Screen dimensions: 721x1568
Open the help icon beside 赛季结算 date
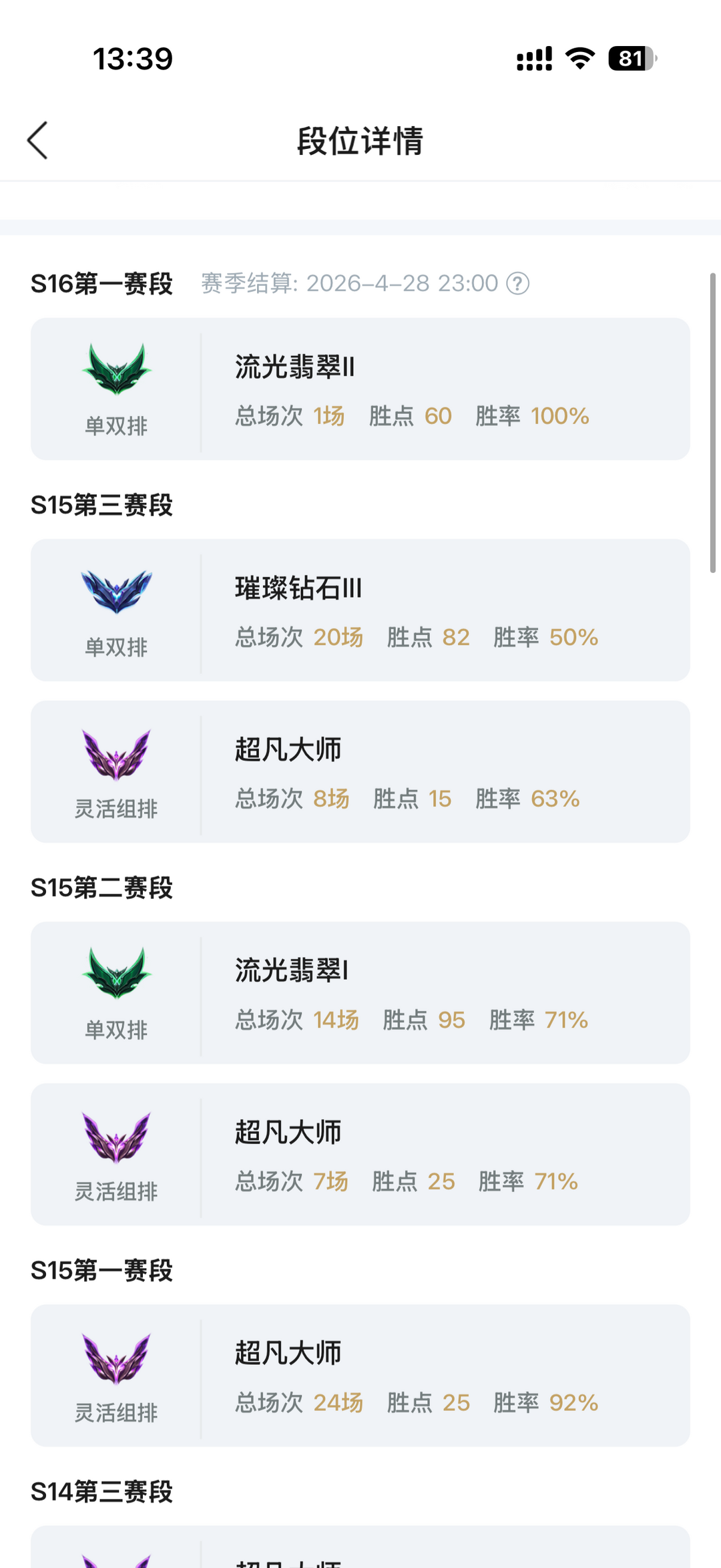pyautogui.click(x=517, y=283)
